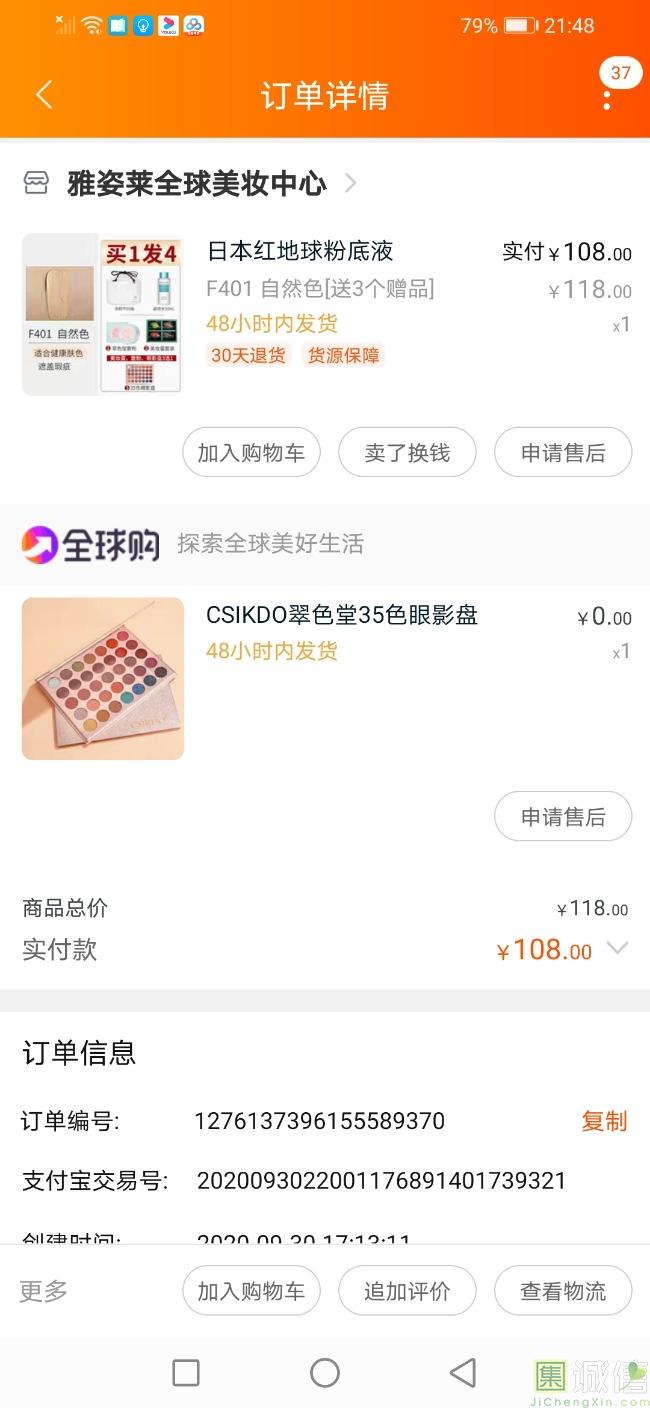
Task: Go back from order details
Action: click(x=43, y=95)
